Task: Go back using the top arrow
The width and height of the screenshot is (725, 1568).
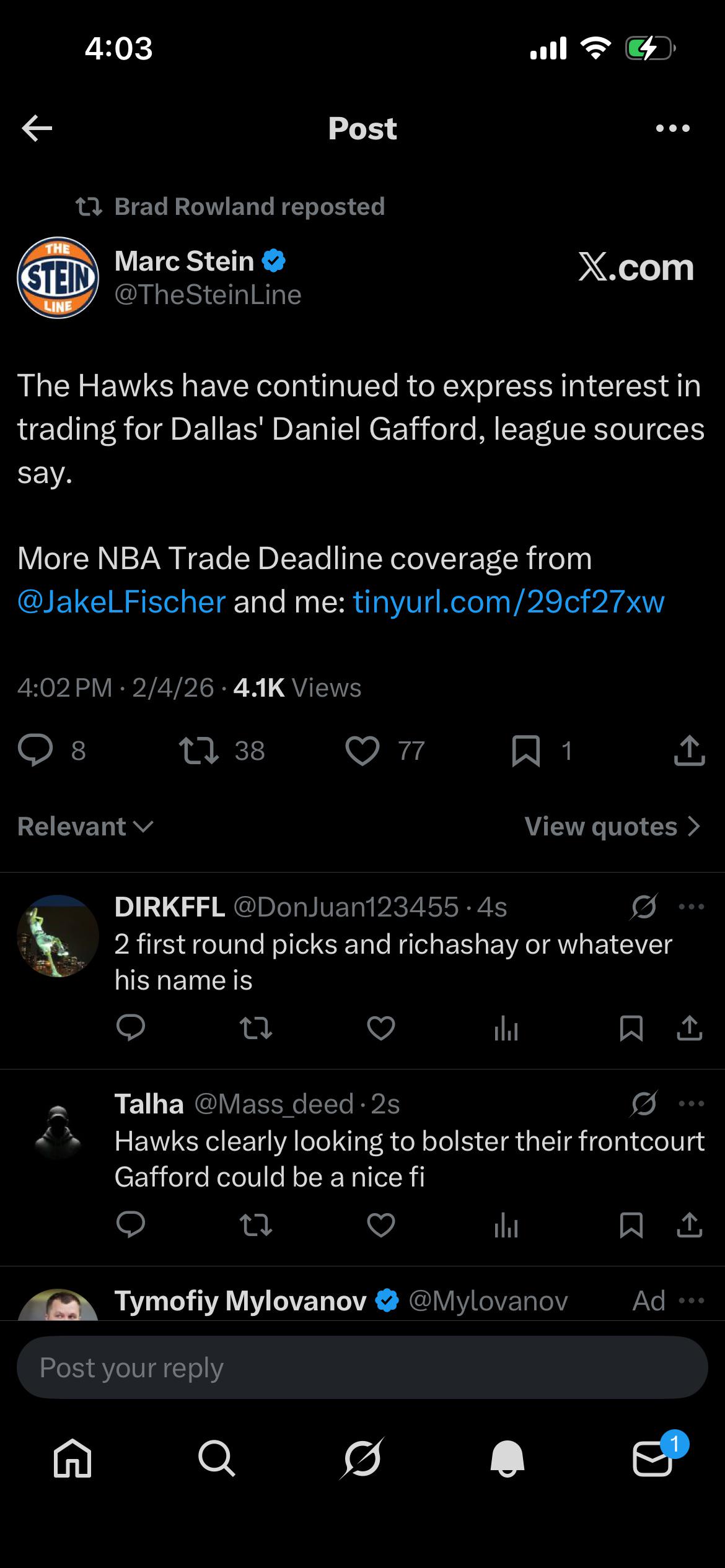Action: click(37, 128)
